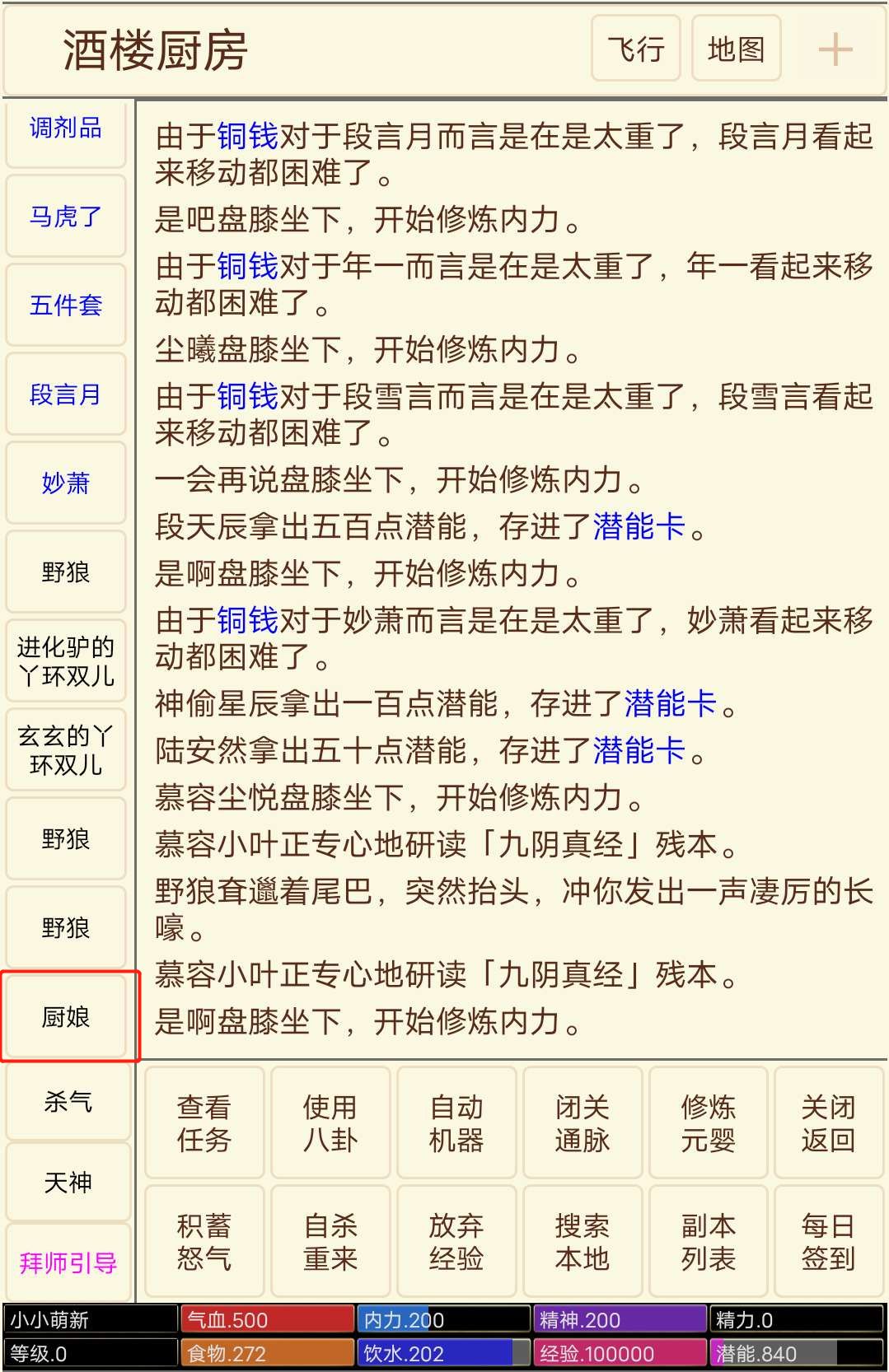Start 自动机器

point(456,1123)
